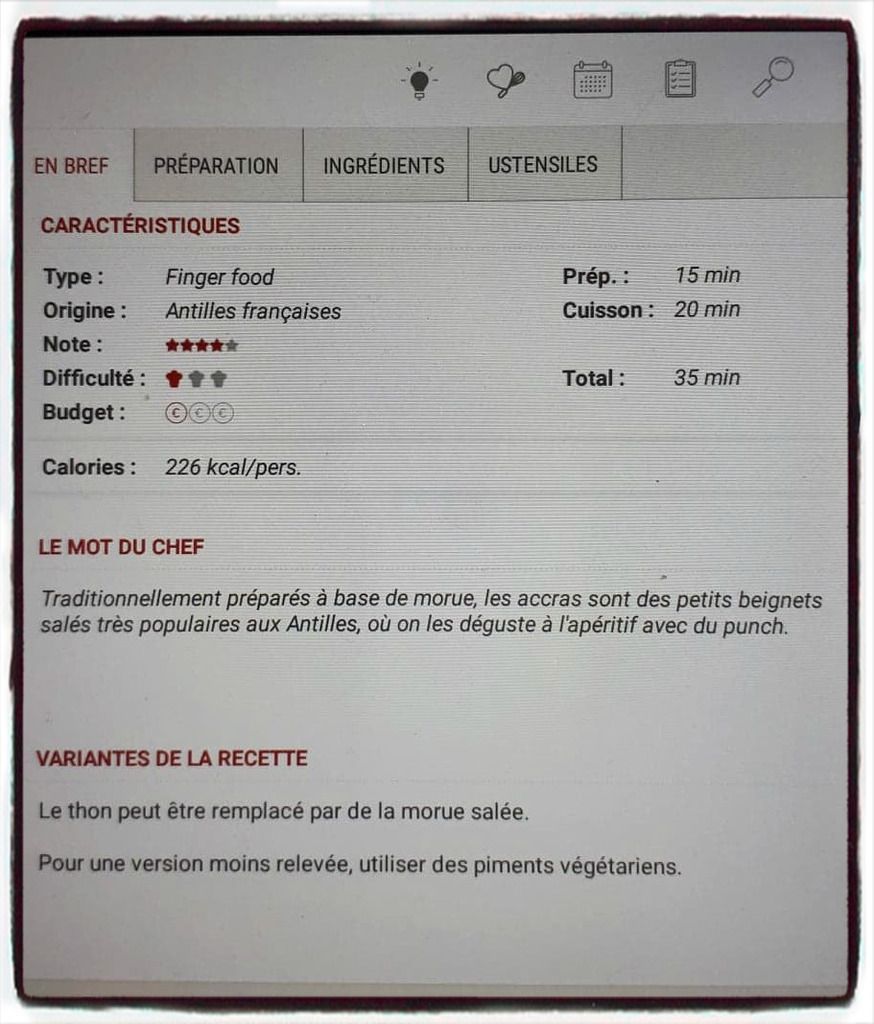
Task: Open the calendar meal planner icon
Action: pyautogui.click(x=593, y=80)
